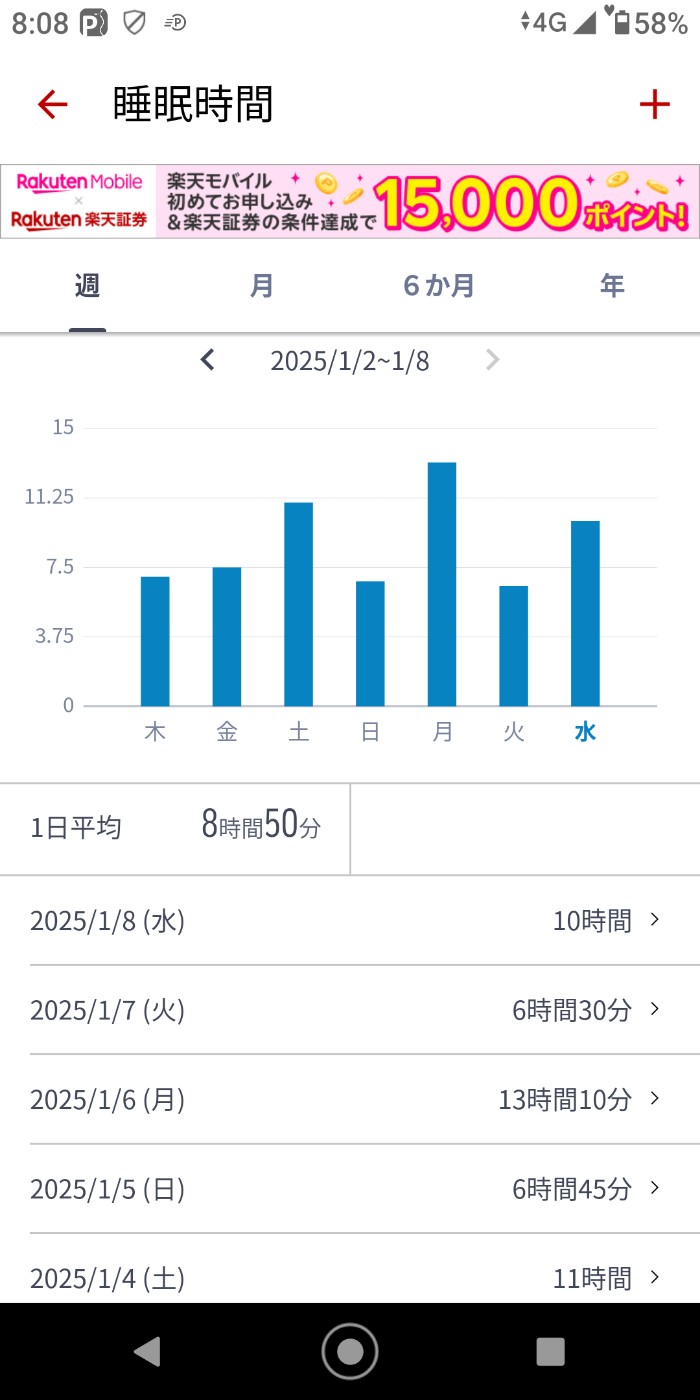Image resolution: width=700 pixels, height=1400 pixels.
Task: Open the 2025/1/4 (土) sleep entry
Action: 350,1277
